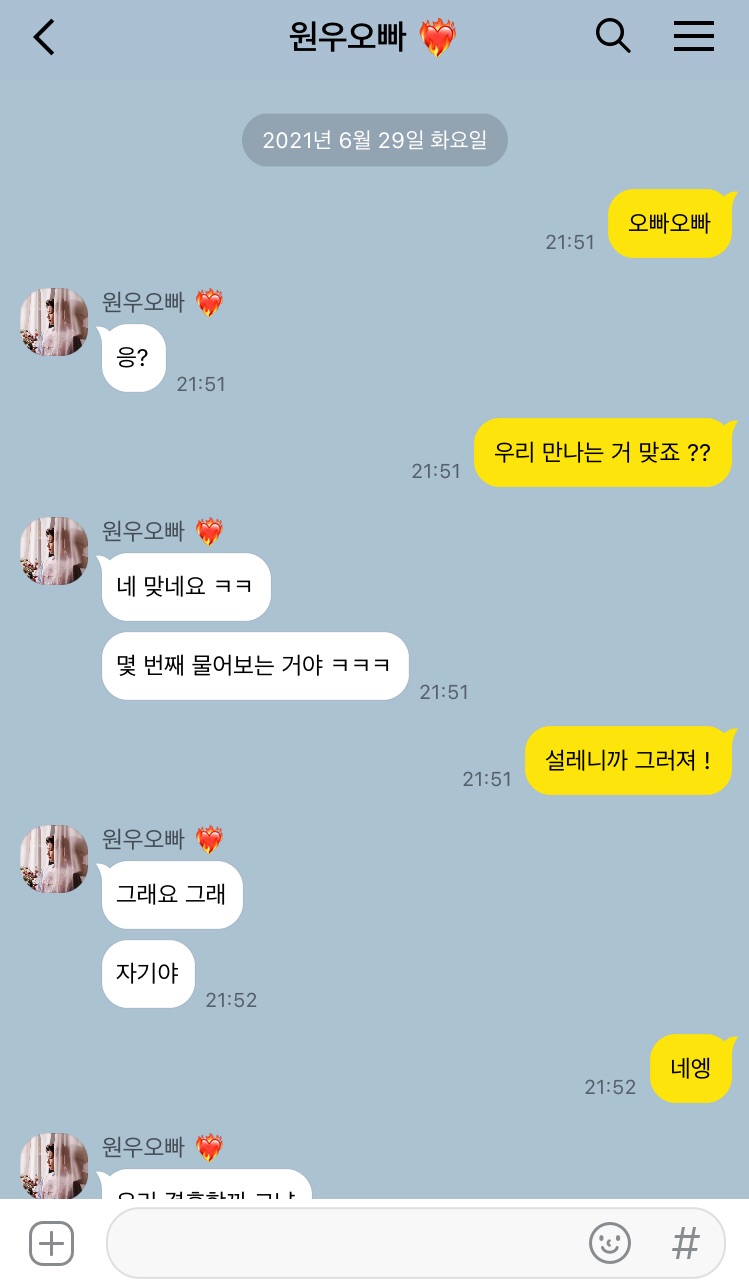This screenshot has width=749, height=1287.
Task: Open the chat room hamburger menu
Action: tap(693, 36)
